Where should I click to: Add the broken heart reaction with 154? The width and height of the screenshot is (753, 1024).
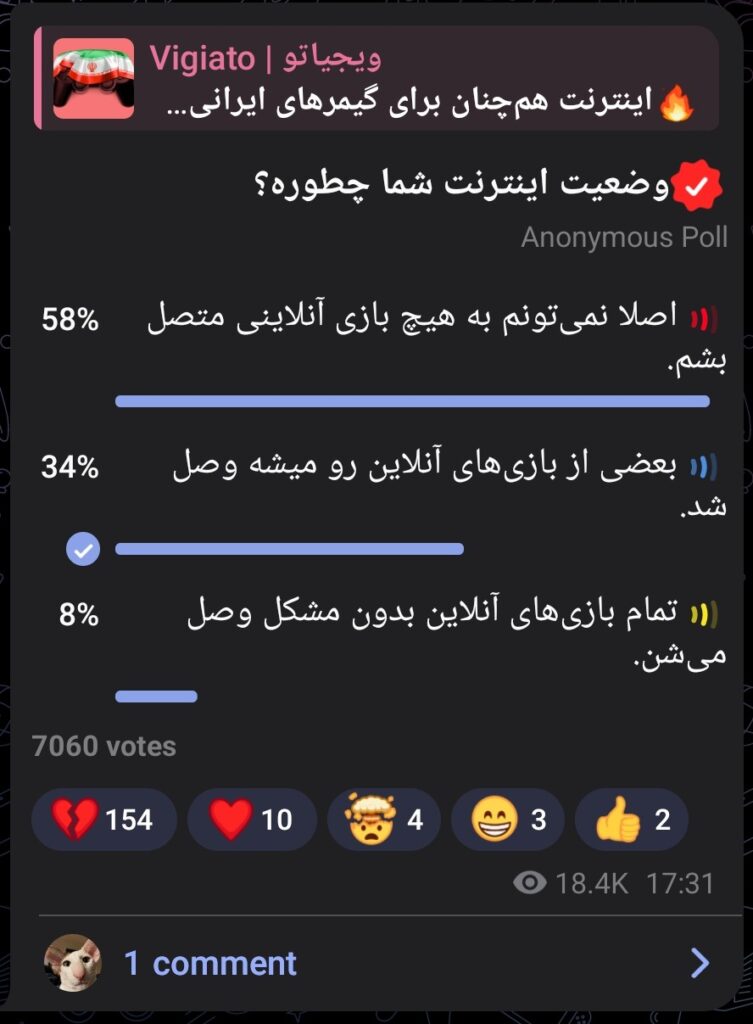tap(104, 820)
